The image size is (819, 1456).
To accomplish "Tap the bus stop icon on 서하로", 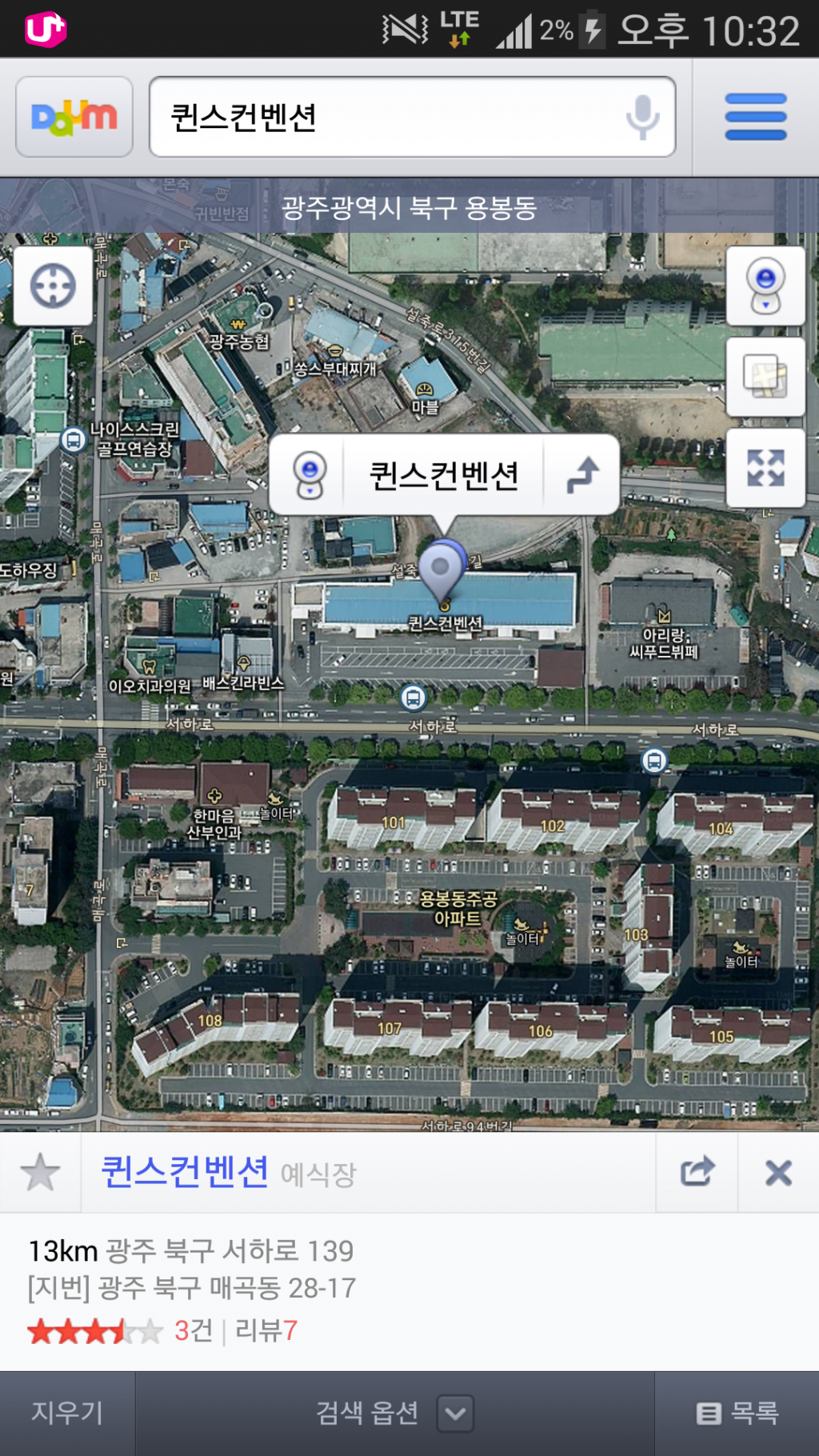I will [413, 698].
